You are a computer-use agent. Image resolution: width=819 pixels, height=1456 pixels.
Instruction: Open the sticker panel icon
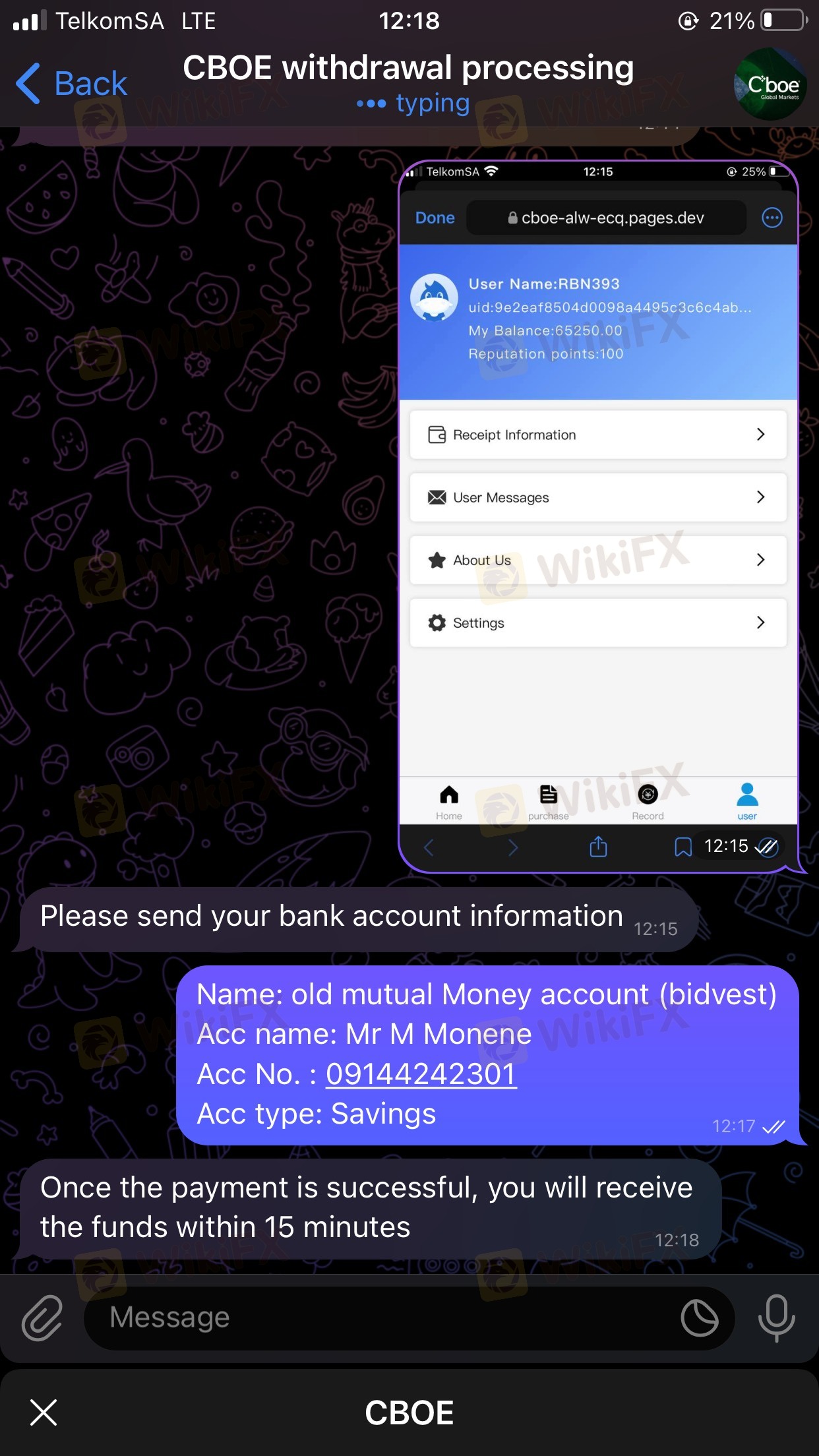pos(700,1318)
